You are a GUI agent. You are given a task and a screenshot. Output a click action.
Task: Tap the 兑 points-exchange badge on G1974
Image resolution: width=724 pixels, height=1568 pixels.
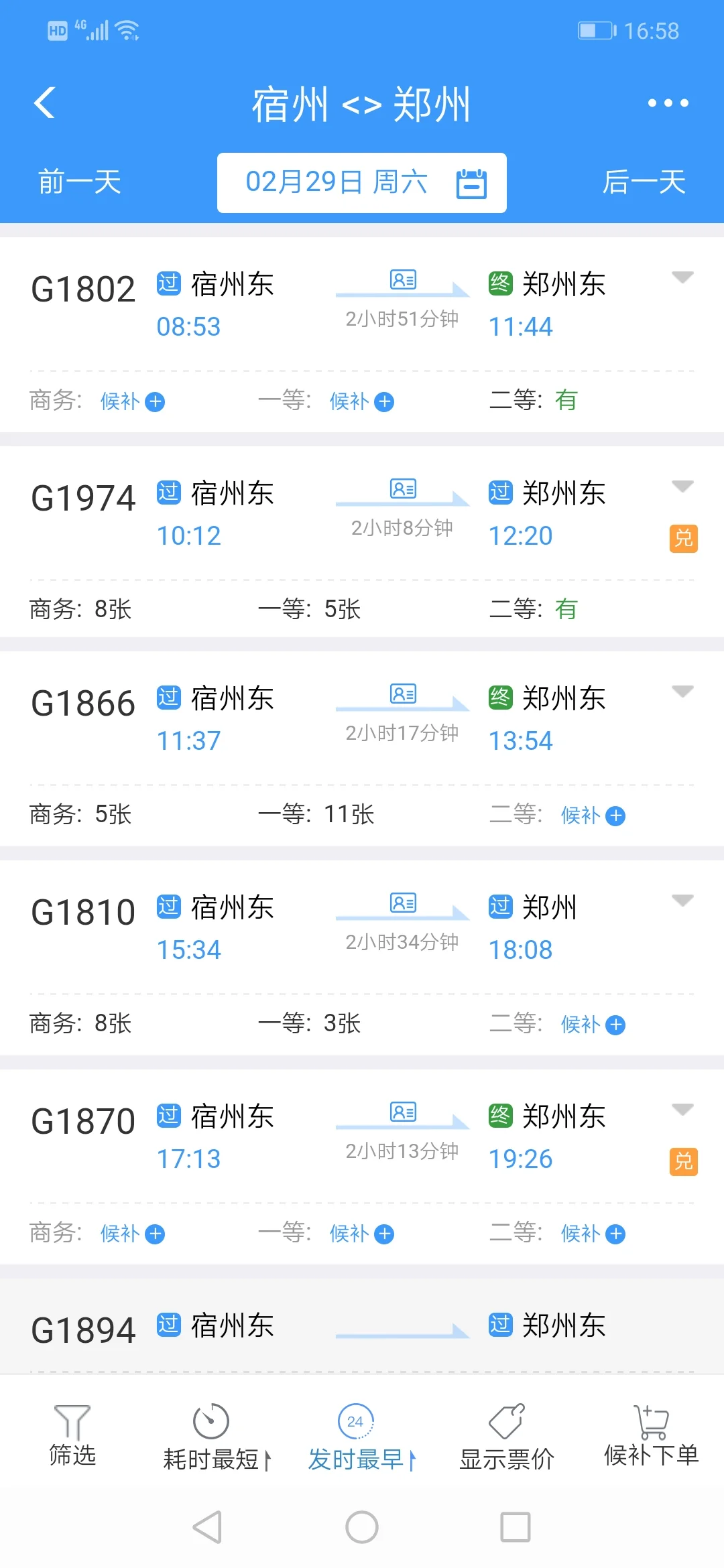(683, 539)
